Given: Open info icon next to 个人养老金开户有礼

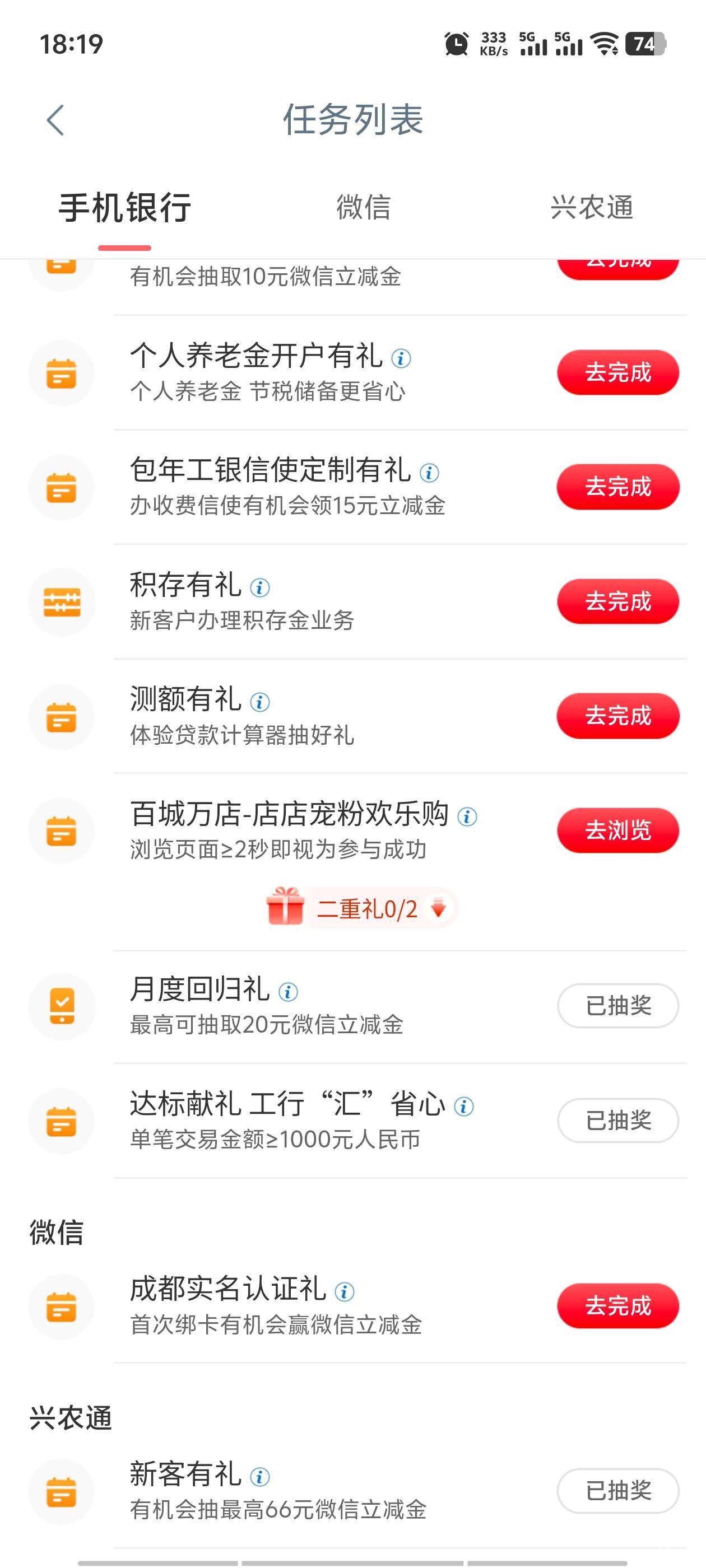Looking at the screenshot, I should click(401, 358).
